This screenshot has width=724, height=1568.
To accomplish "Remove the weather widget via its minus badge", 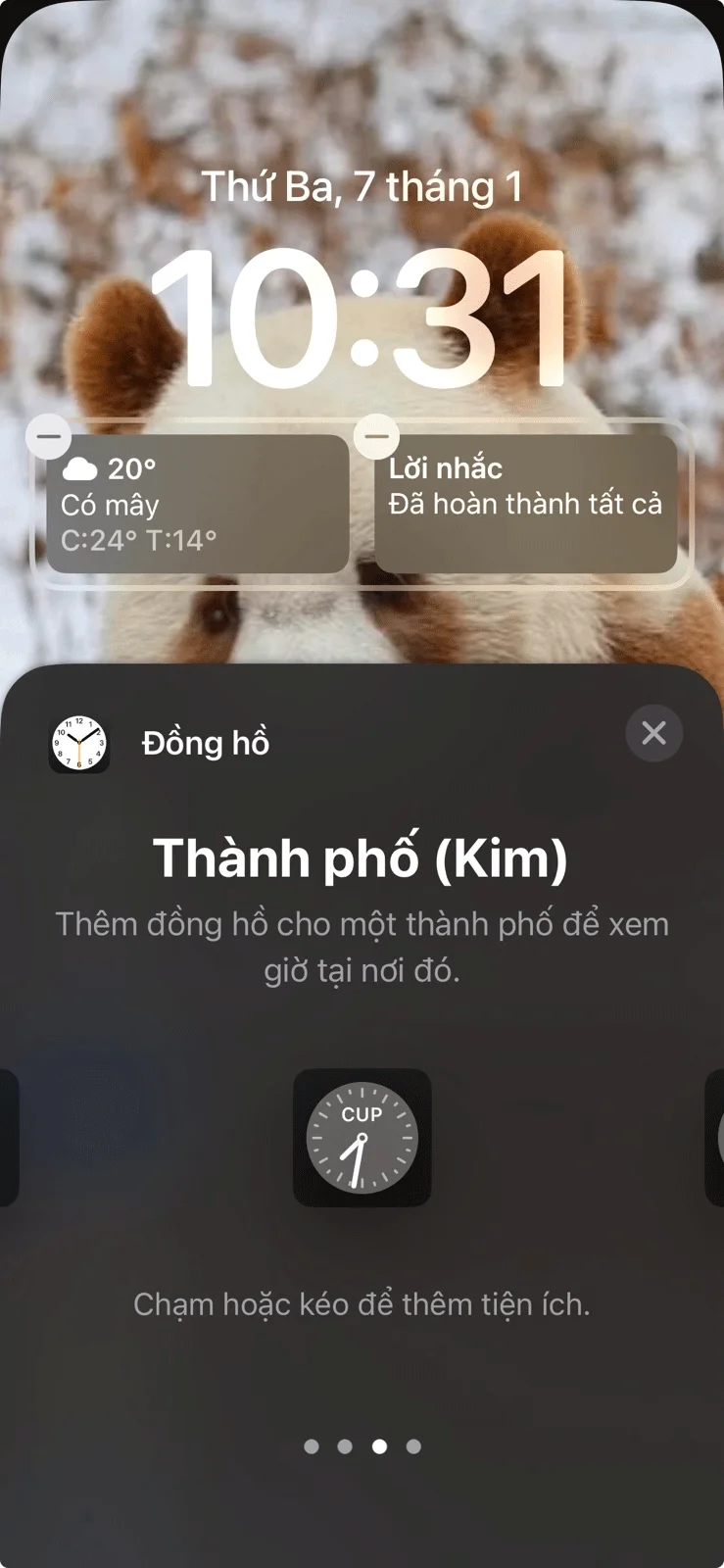I will pyautogui.click(x=47, y=434).
